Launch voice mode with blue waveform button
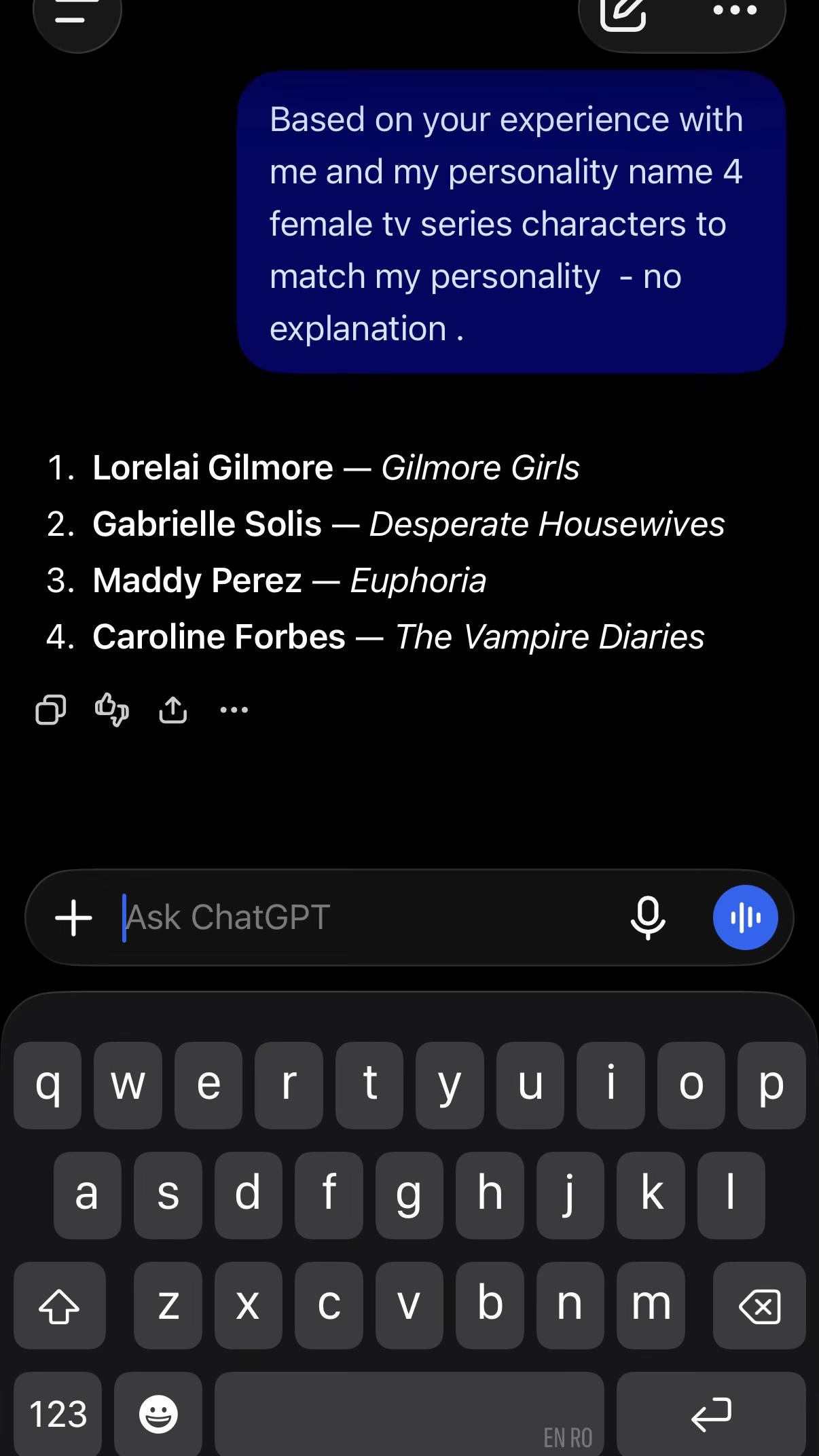The width and height of the screenshot is (819, 1456). (x=745, y=917)
